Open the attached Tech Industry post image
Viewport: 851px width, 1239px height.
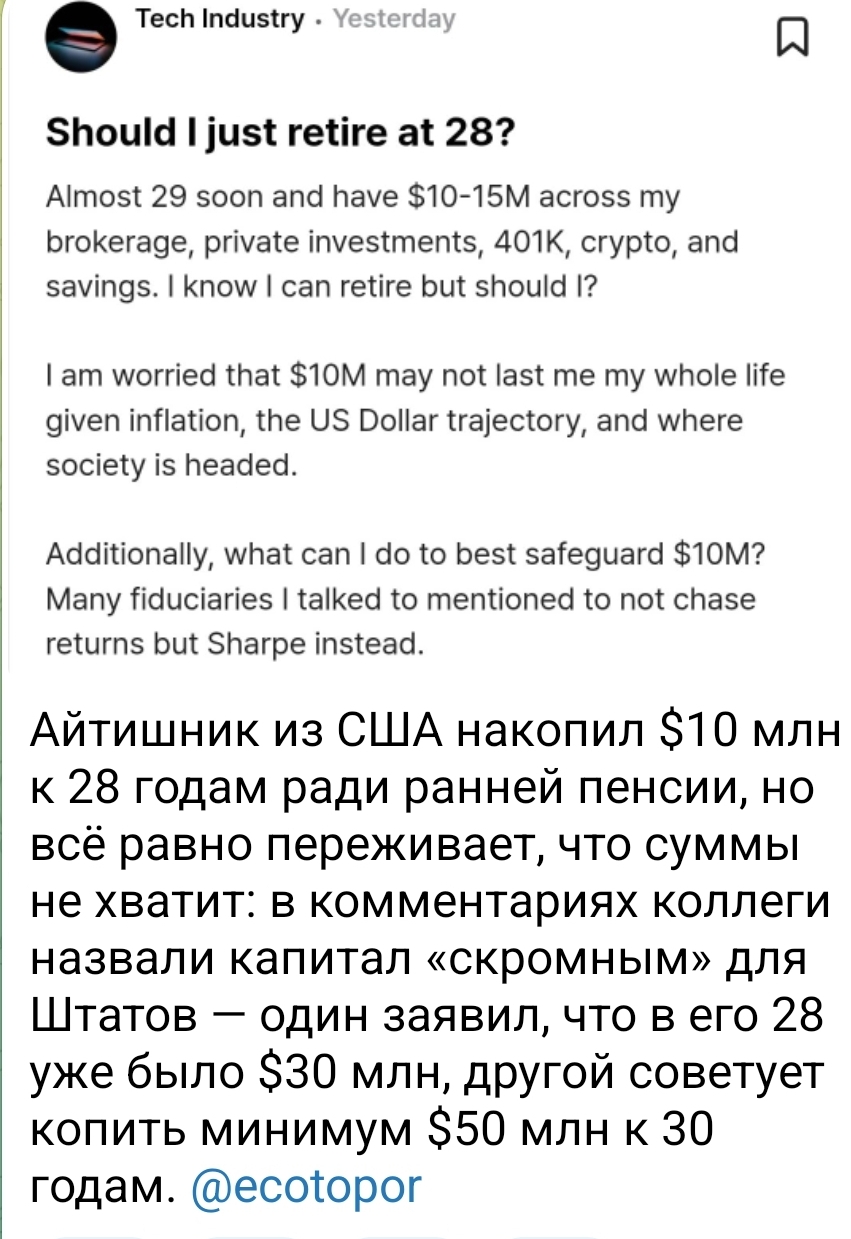click(x=425, y=340)
